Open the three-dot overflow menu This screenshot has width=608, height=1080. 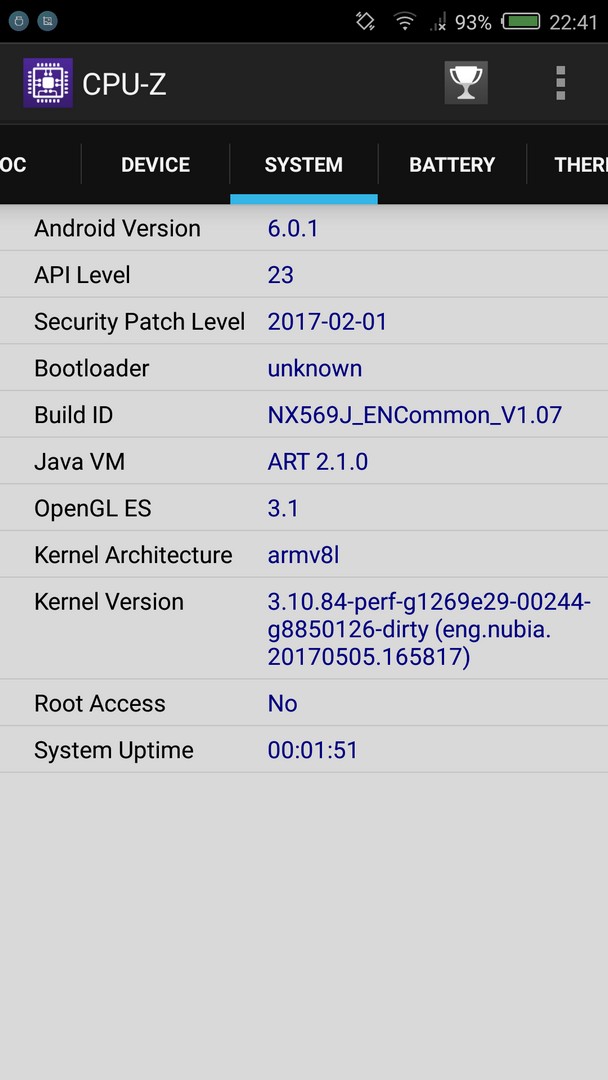click(x=560, y=83)
